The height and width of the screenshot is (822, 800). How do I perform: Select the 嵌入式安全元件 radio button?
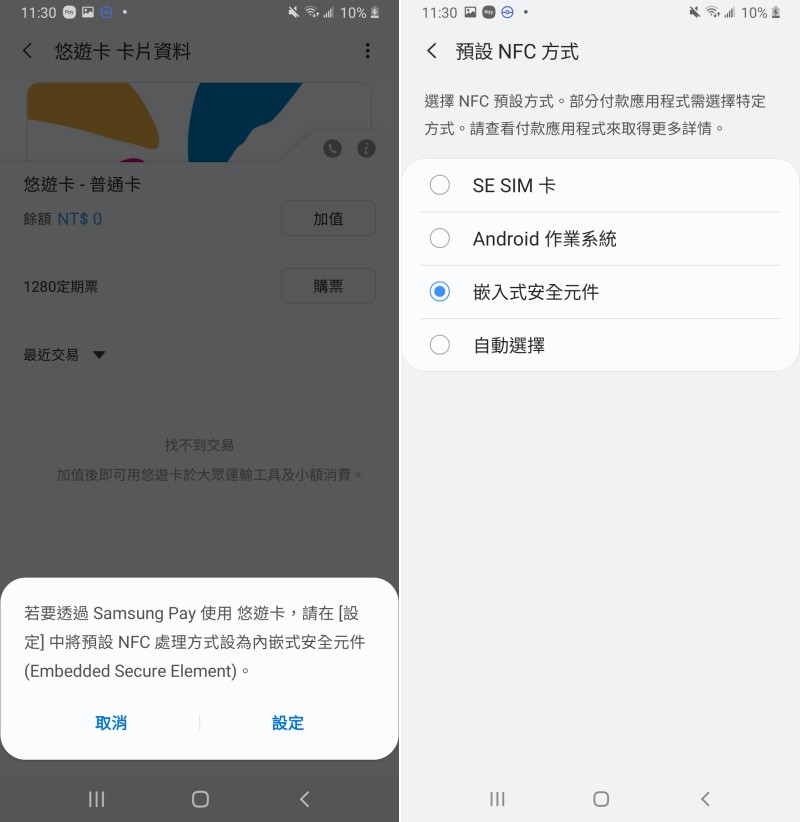pyautogui.click(x=440, y=292)
